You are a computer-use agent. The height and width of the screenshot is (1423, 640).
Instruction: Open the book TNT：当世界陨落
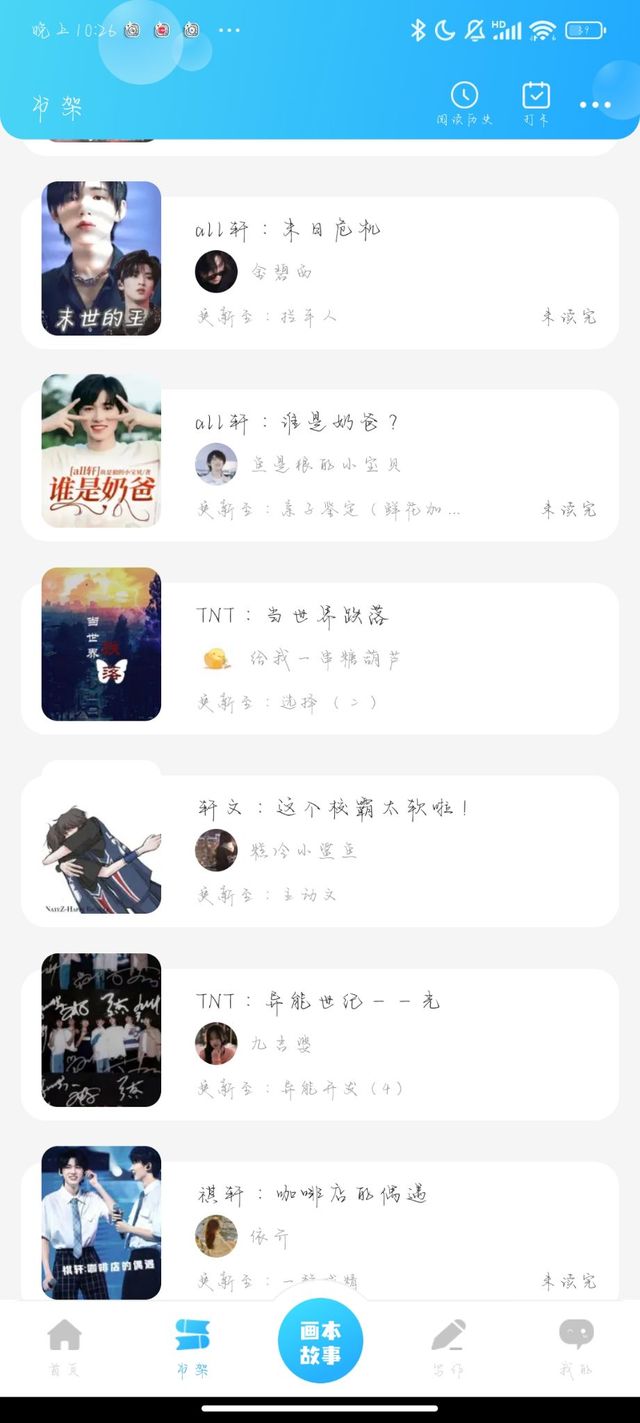(320, 658)
